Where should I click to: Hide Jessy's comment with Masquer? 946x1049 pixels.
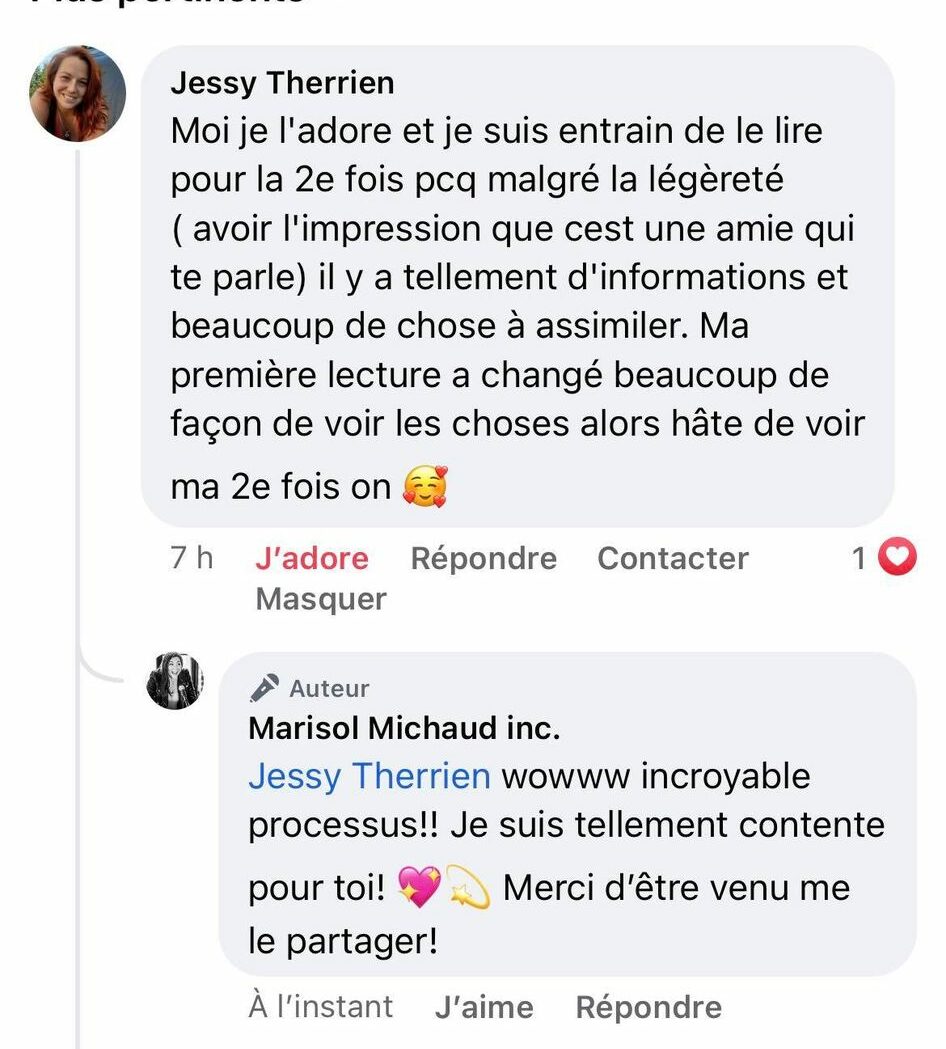(x=320, y=599)
